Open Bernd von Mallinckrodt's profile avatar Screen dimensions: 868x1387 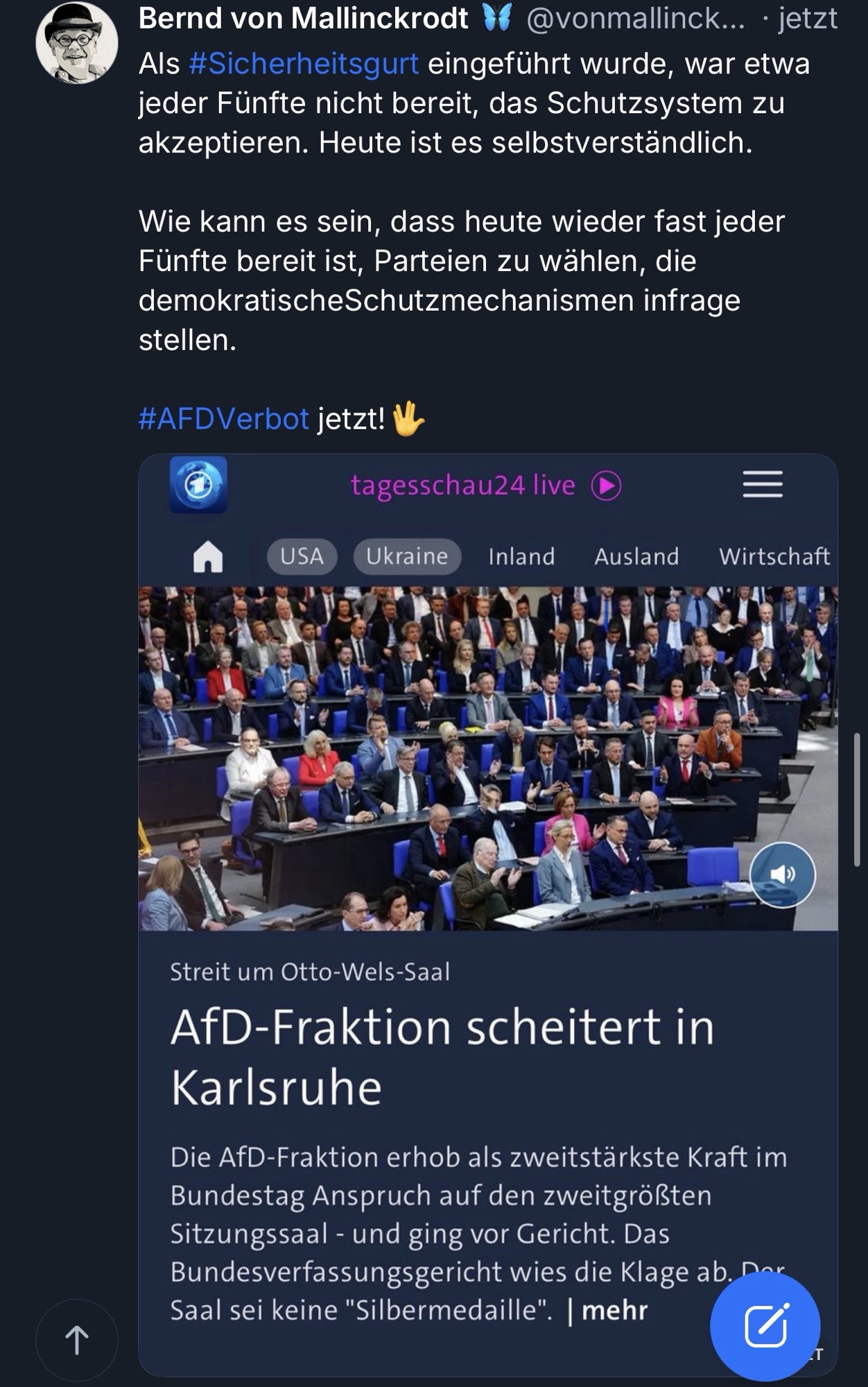pos(76,44)
